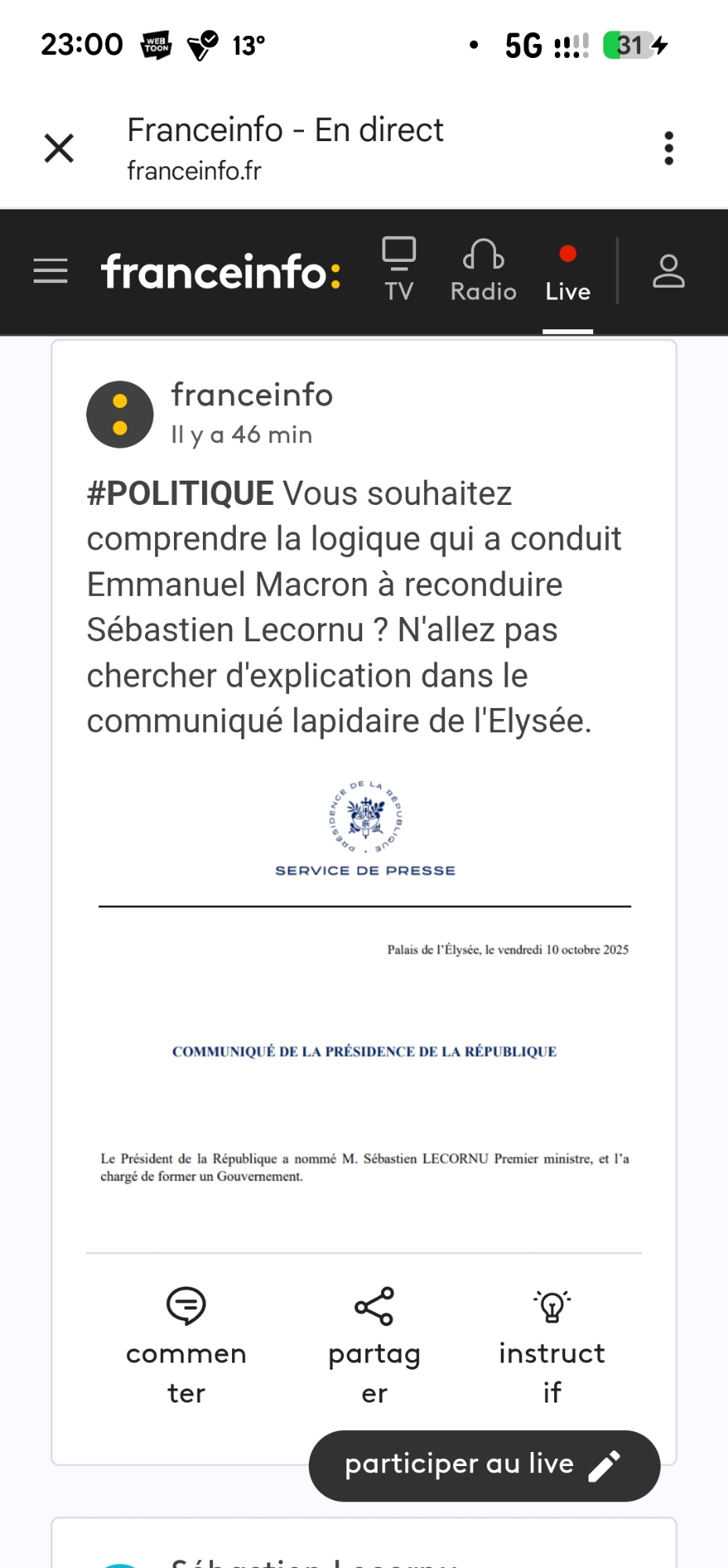Go to franceinfo homepage via logo
Image resolution: width=728 pixels, height=1568 pixels.
221,272
